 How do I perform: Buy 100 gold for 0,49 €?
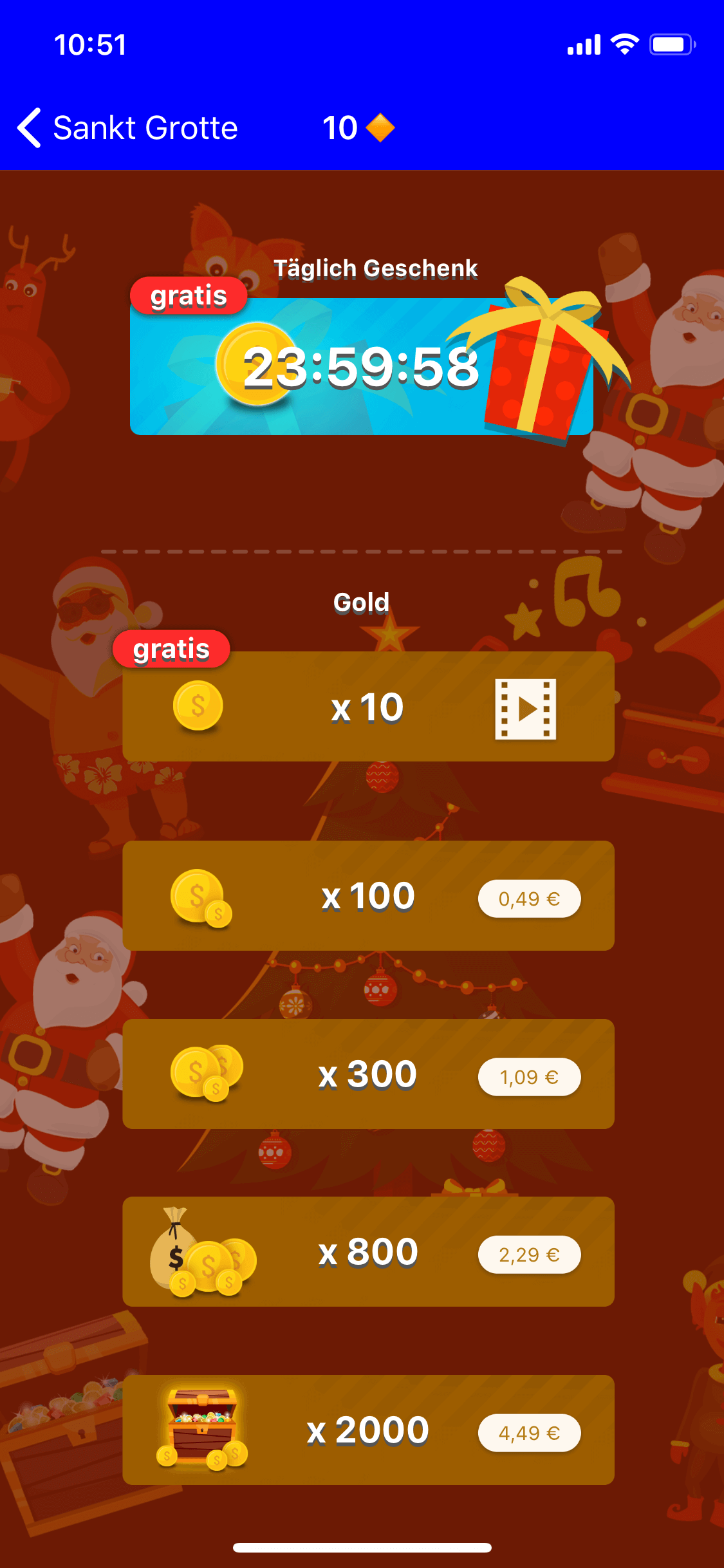[x=529, y=899]
